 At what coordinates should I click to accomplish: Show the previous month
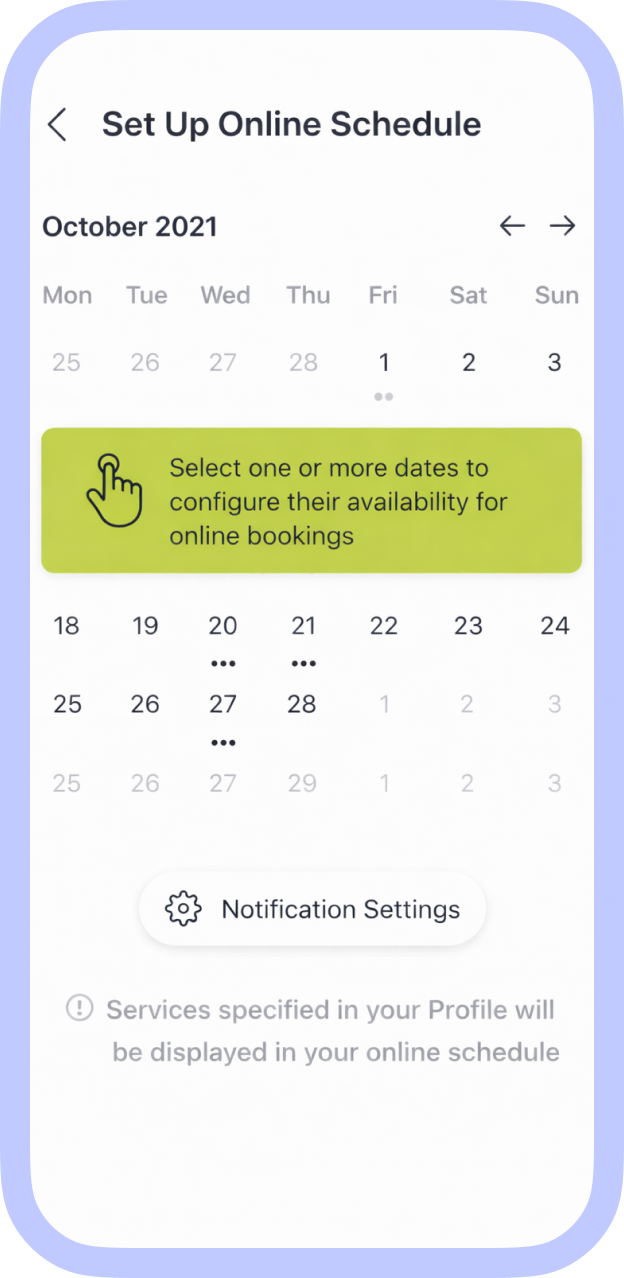point(512,226)
